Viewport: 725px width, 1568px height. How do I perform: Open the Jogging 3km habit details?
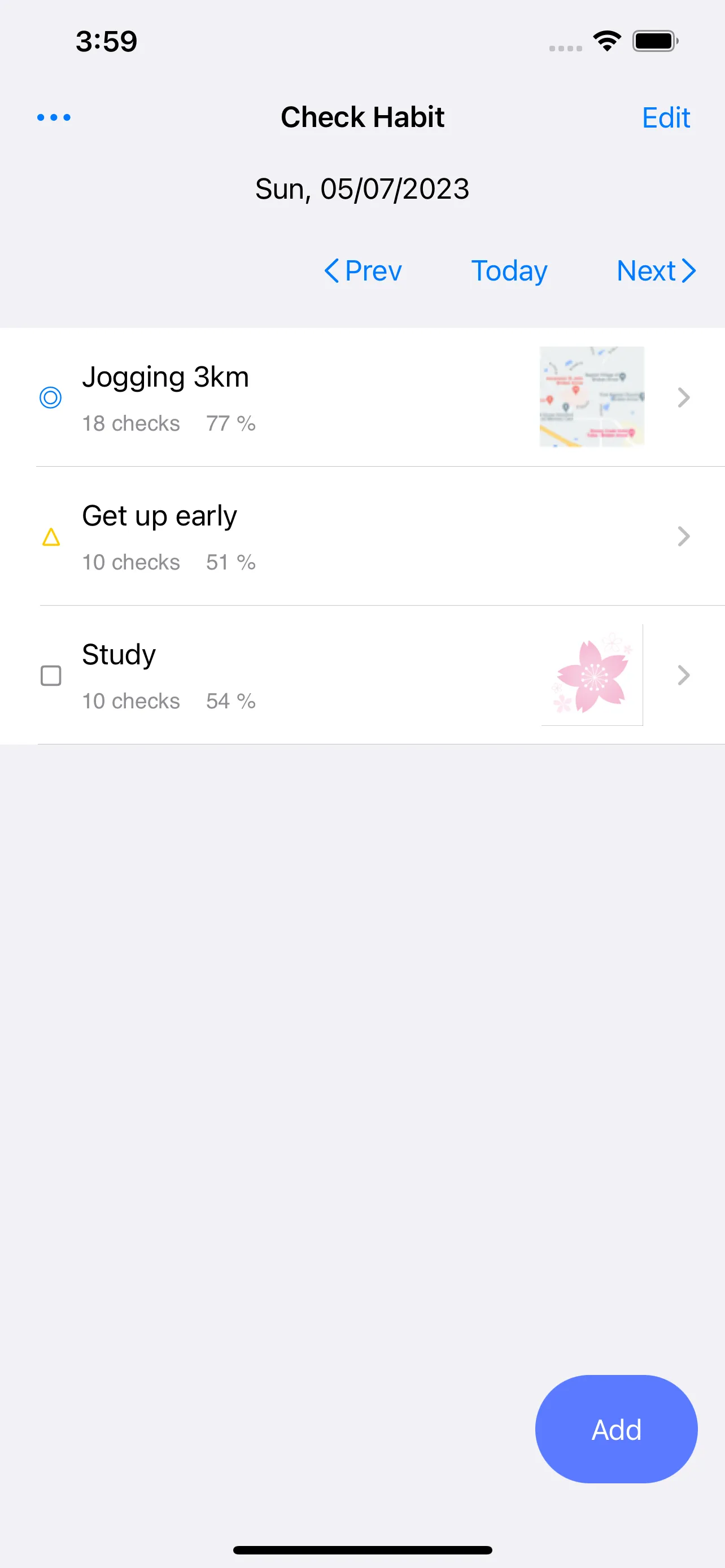[x=683, y=397]
